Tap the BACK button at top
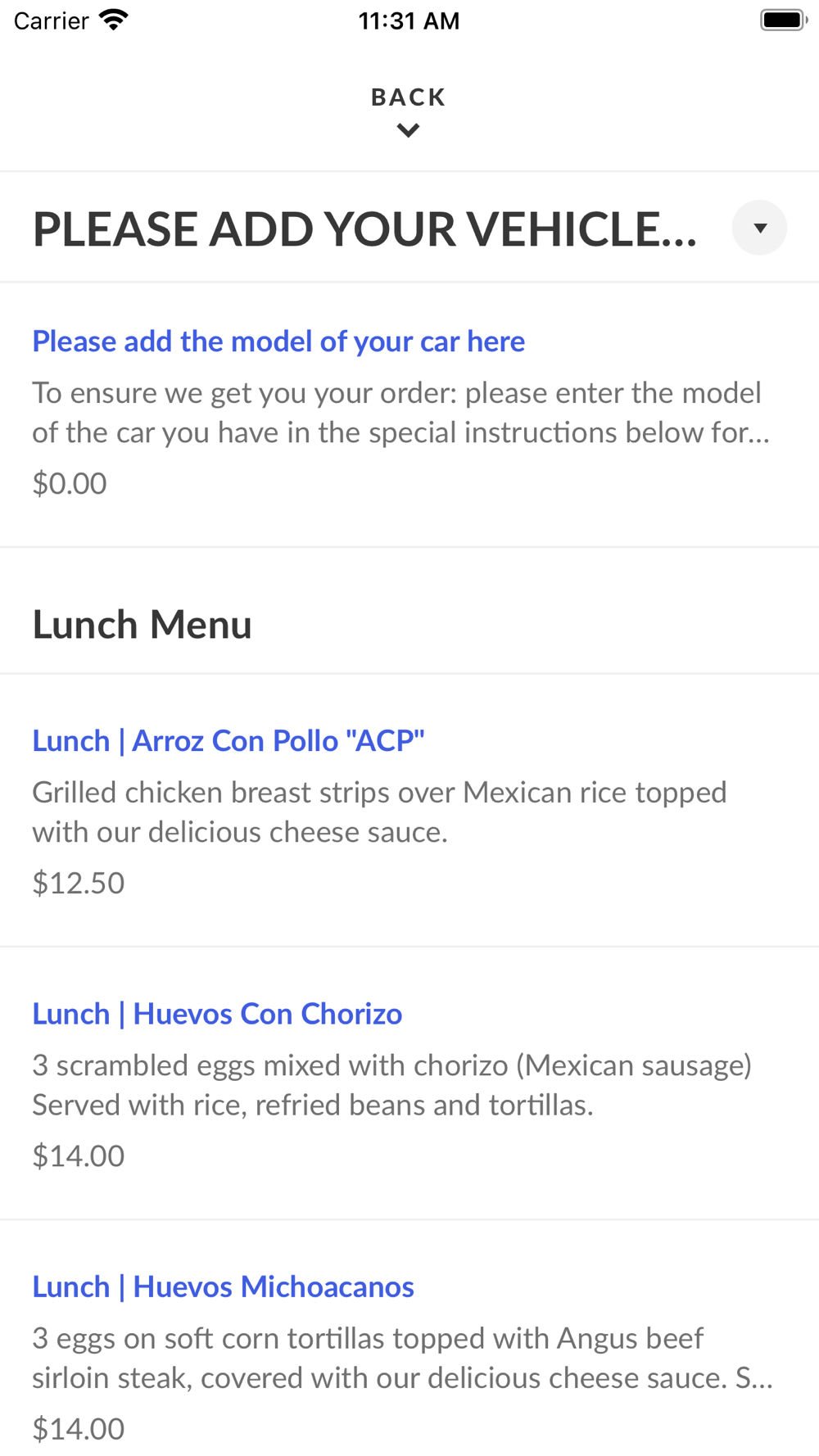Screen dimensions: 819x1456 coord(408,110)
